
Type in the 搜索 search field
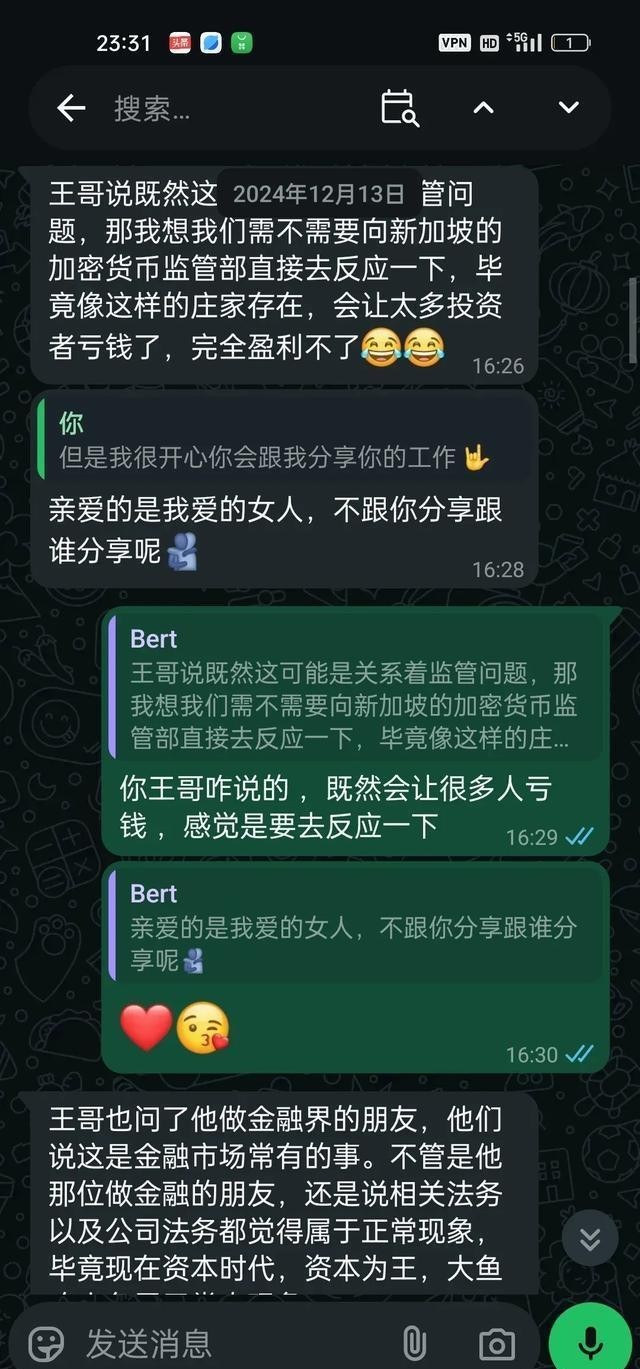(230, 108)
